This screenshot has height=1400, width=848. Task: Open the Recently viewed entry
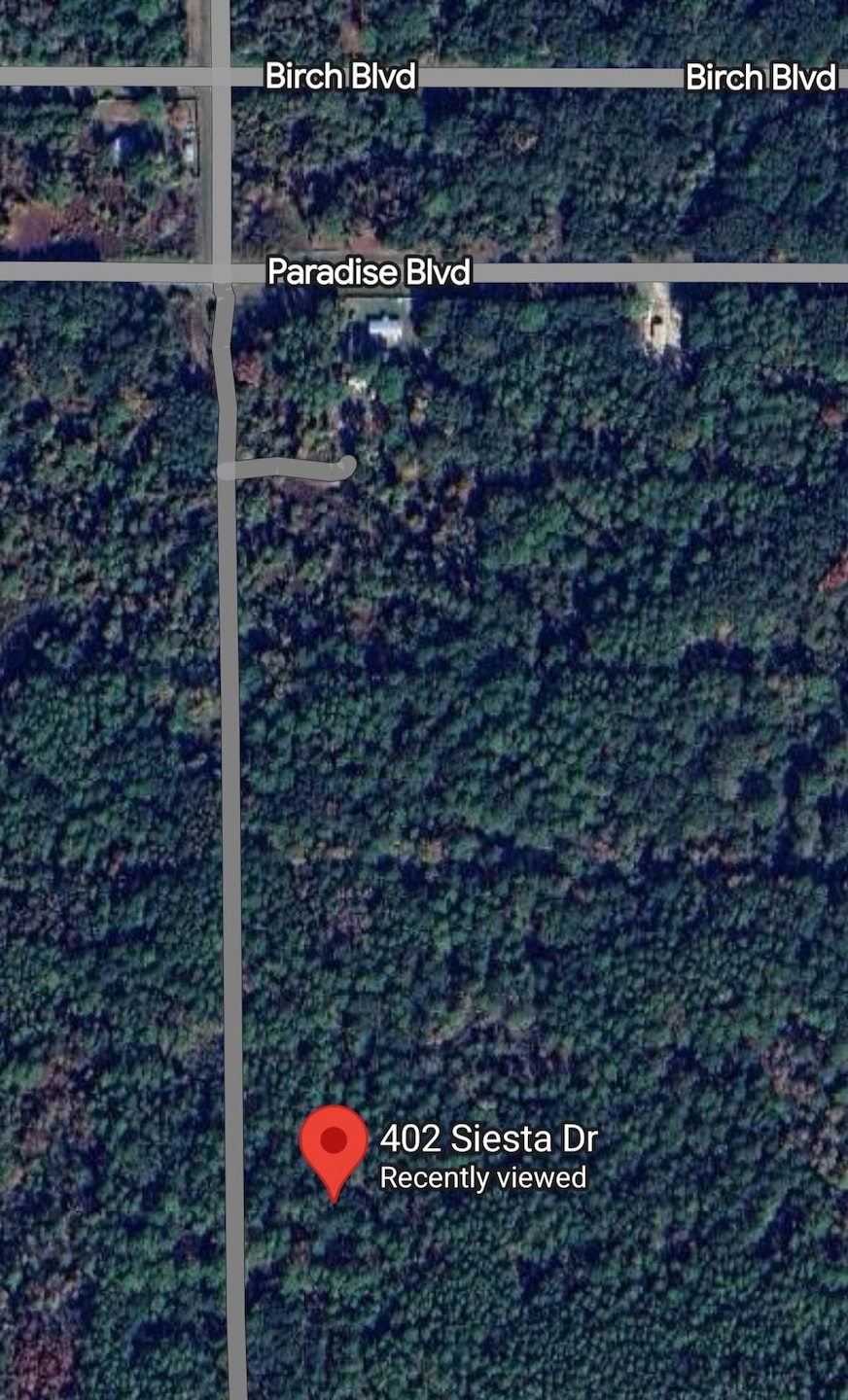481,1177
